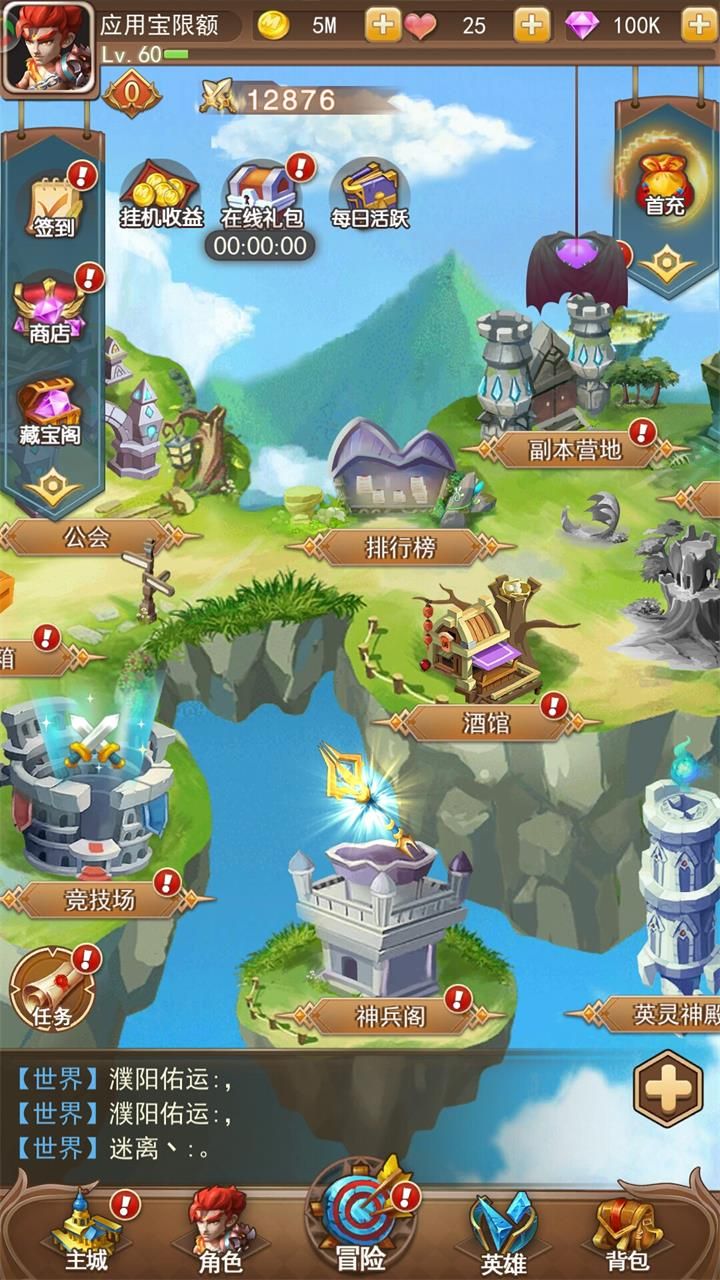720x1280 pixels.
Task: Enter the 酒馆 tavern
Action: click(x=487, y=722)
